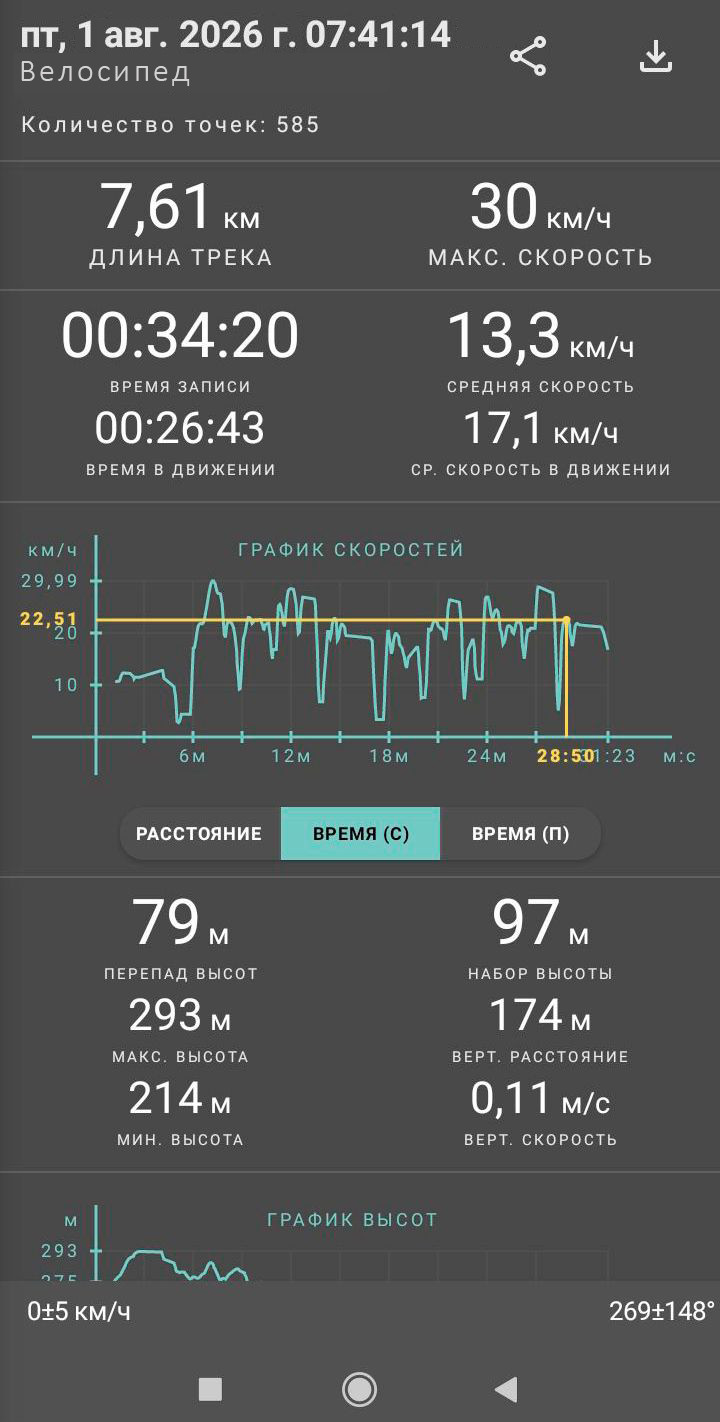This screenshot has height=1422, width=720.
Task: Download the track file
Action: coord(656,56)
